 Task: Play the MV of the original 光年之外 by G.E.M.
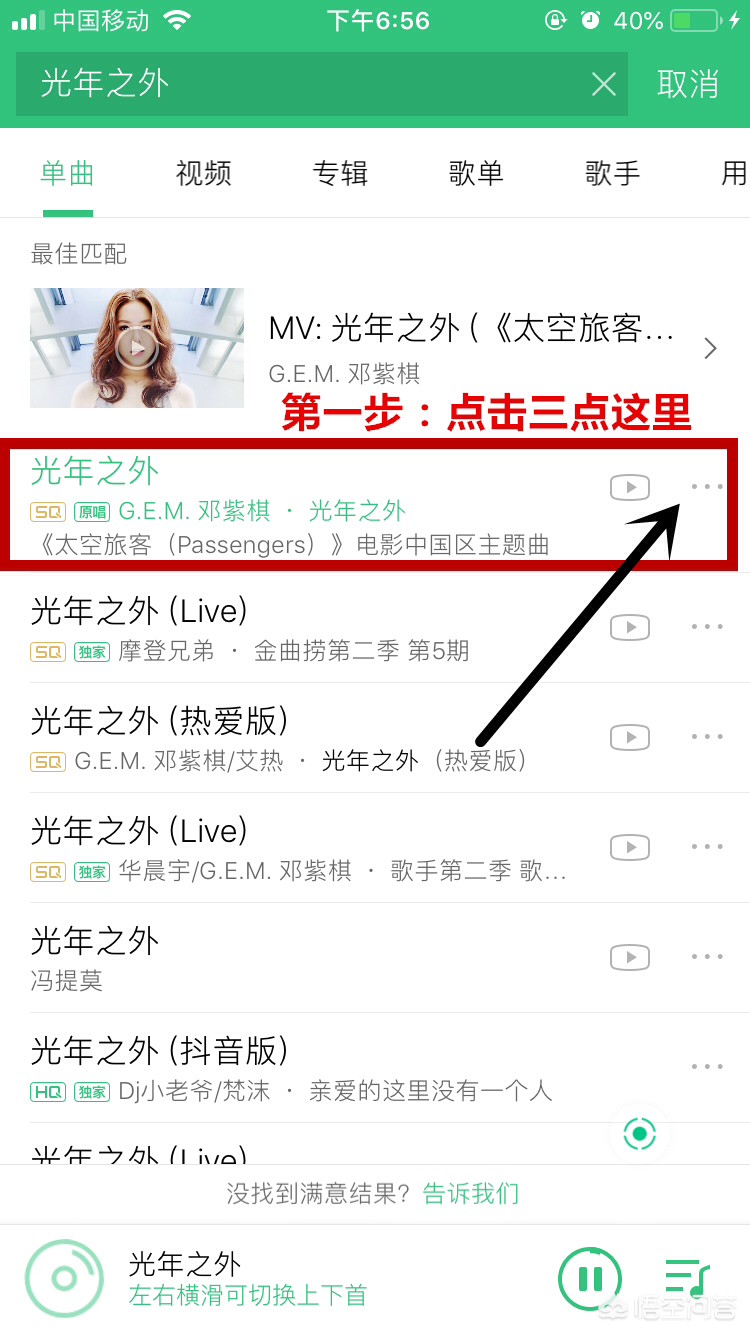point(630,487)
